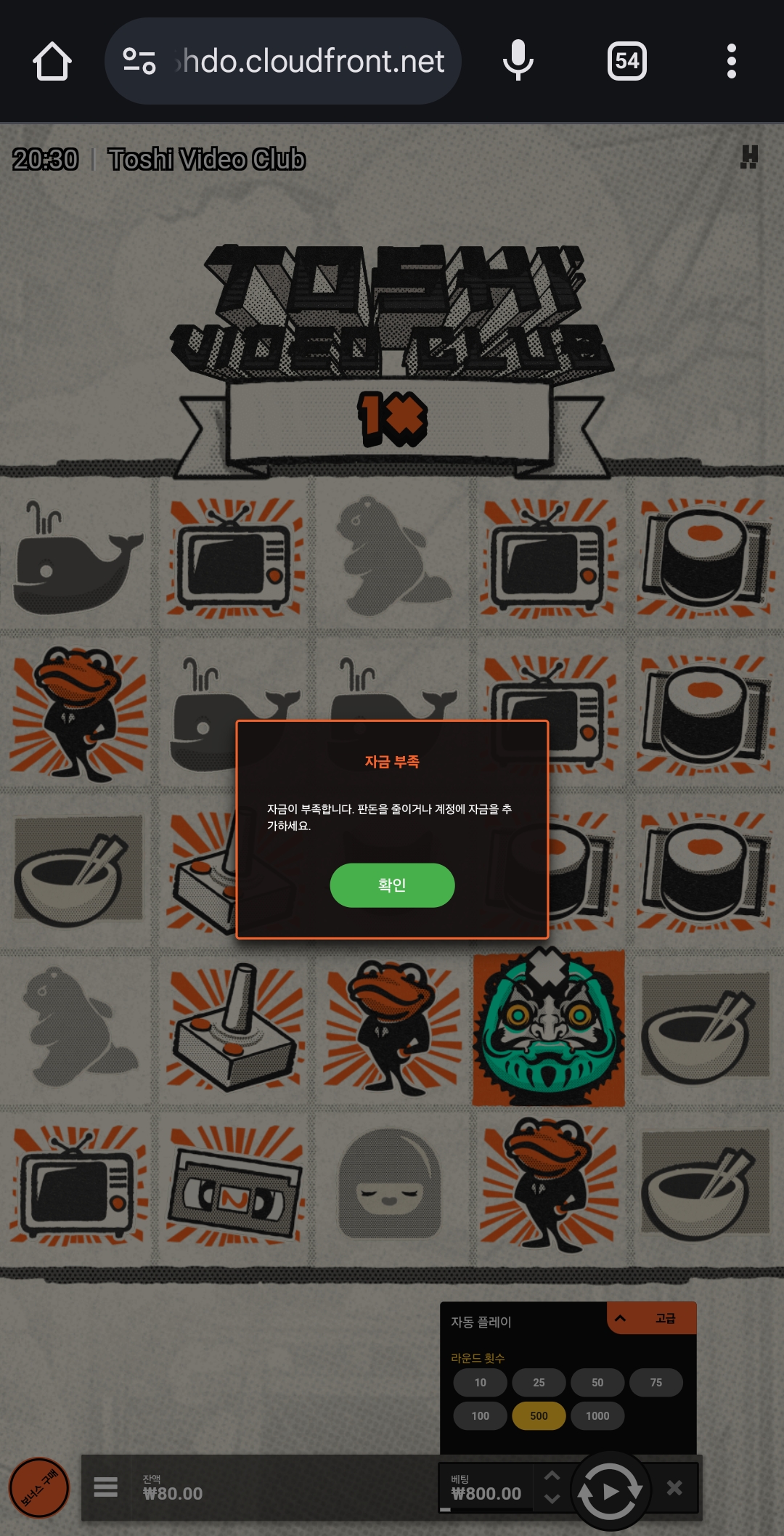Start autoplay with the play button
Viewport: 784px width, 1536px height.
click(x=610, y=1491)
